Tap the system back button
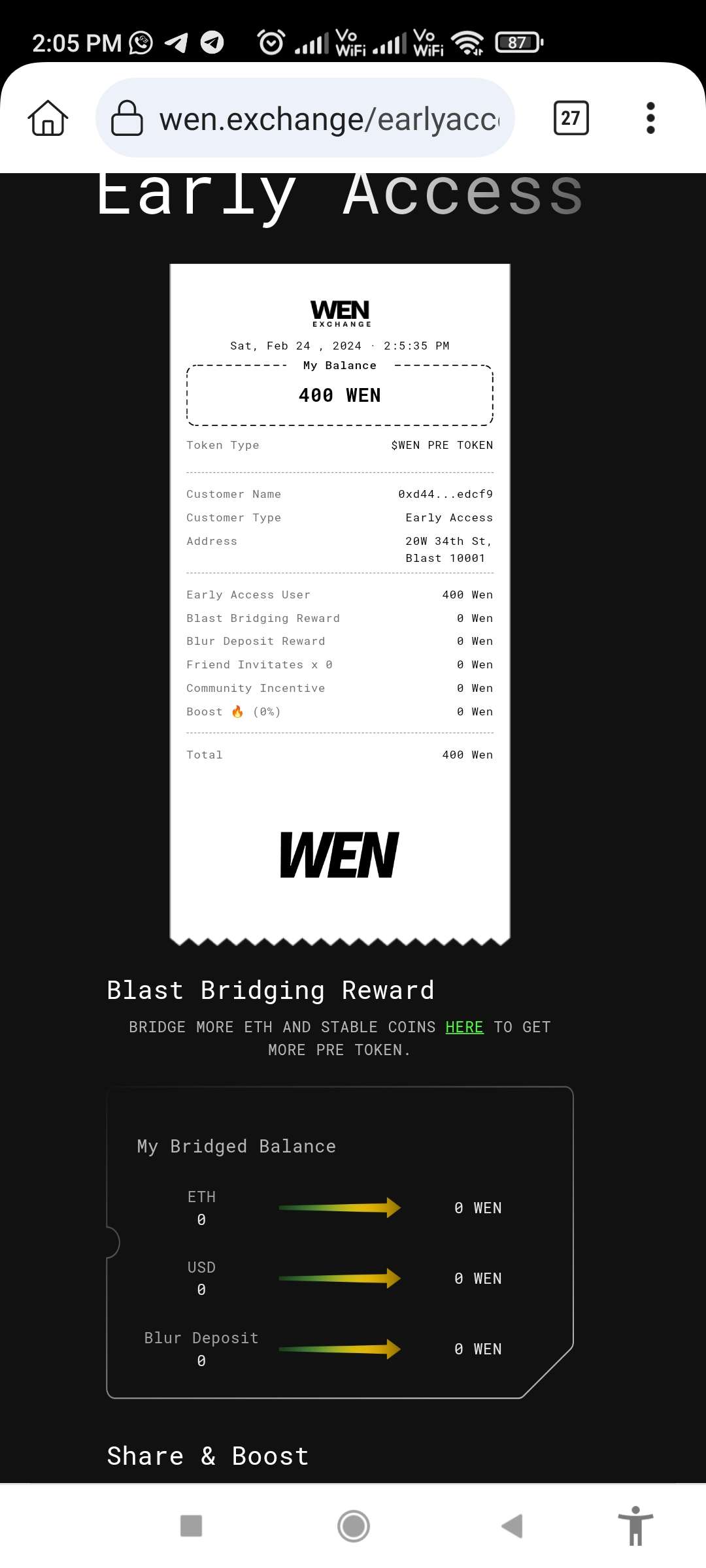Image resolution: width=706 pixels, height=1568 pixels. pos(512,1526)
